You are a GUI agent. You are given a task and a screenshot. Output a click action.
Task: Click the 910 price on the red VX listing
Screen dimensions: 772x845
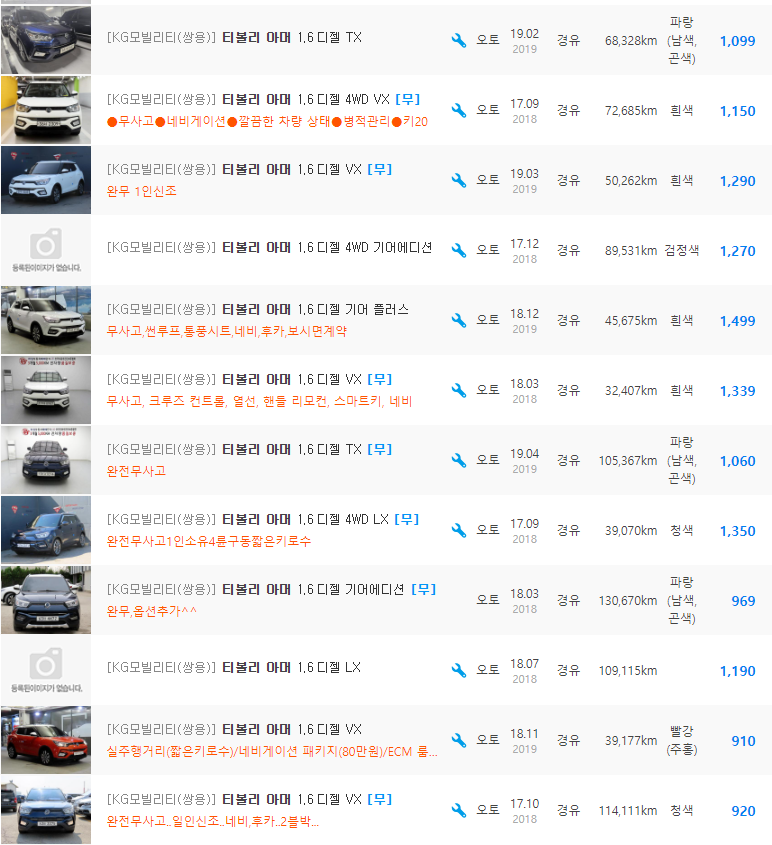point(743,740)
